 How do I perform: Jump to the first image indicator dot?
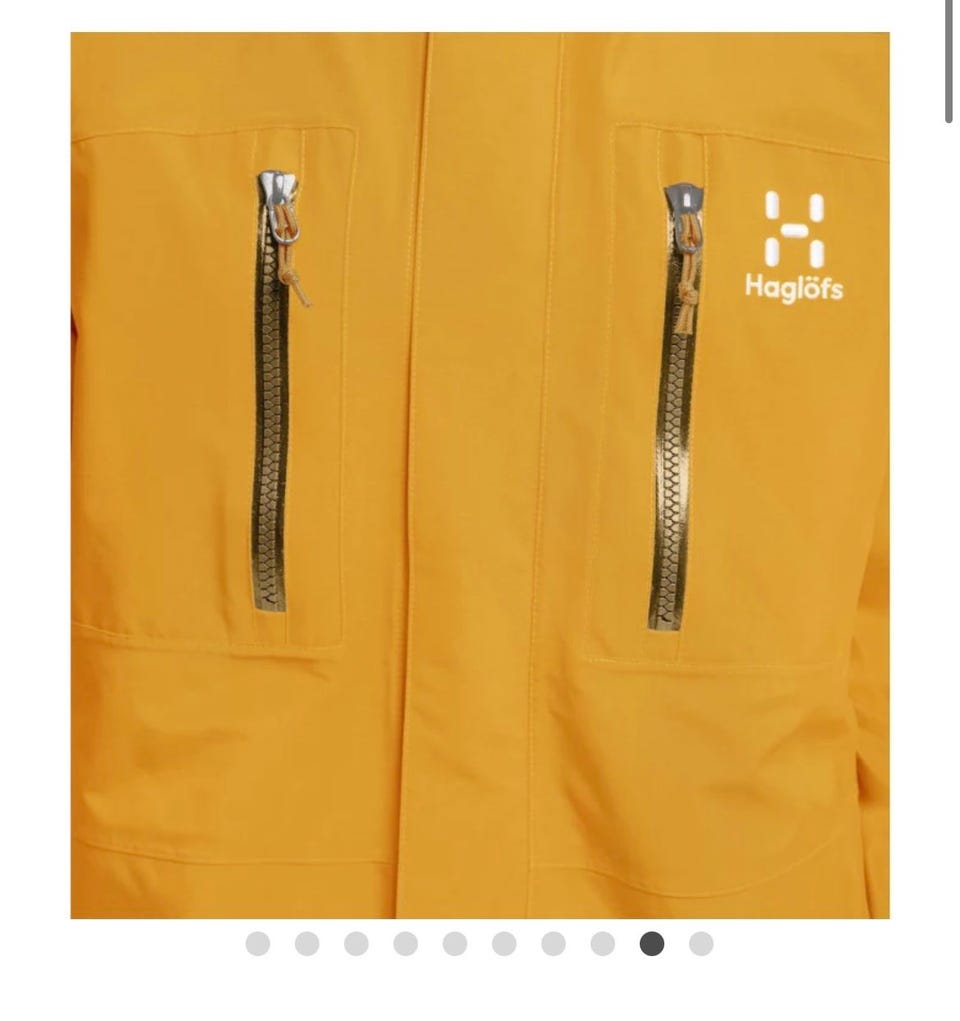pos(258,944)
